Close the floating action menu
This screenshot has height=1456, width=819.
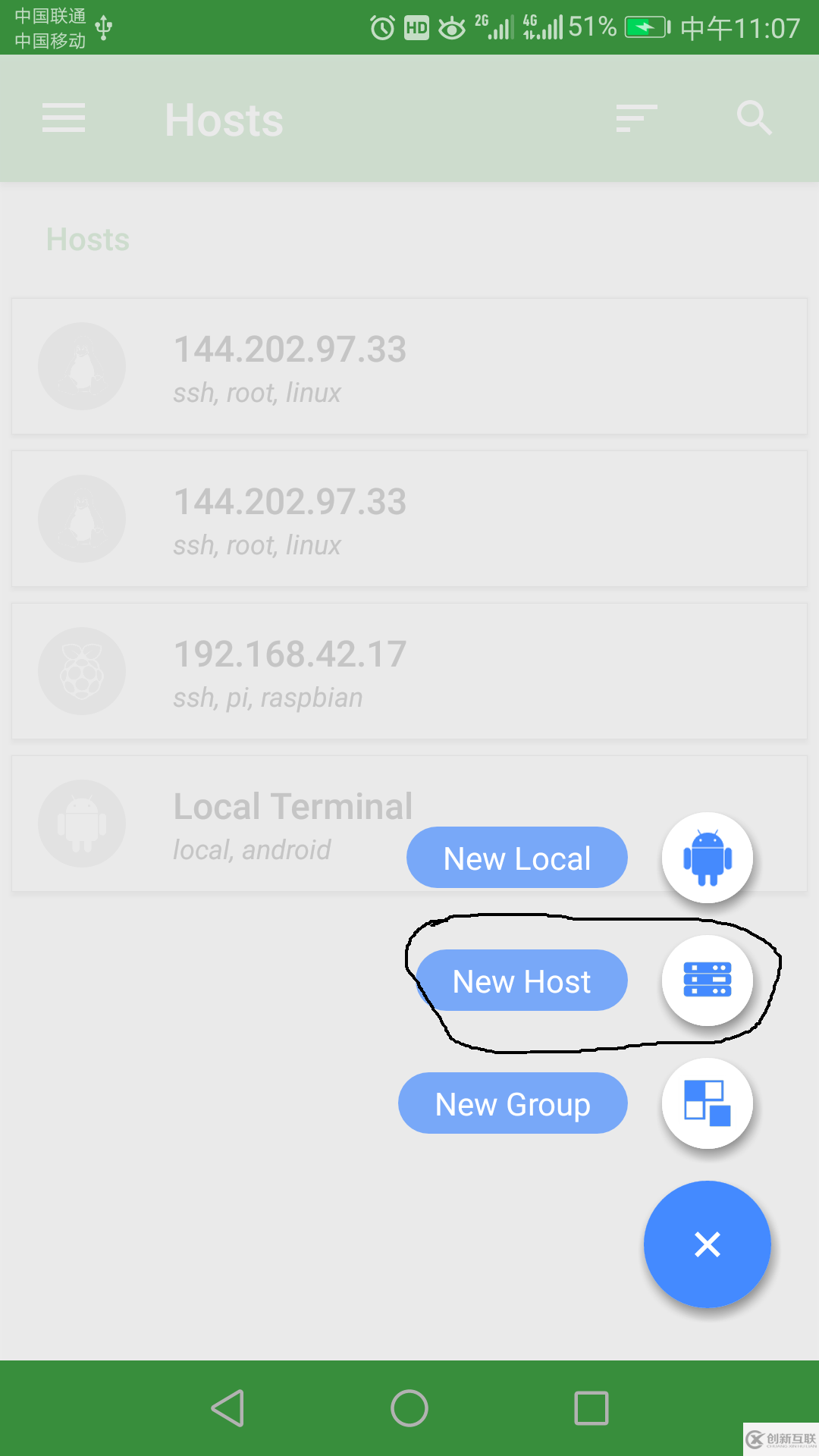click(707, 1244)
